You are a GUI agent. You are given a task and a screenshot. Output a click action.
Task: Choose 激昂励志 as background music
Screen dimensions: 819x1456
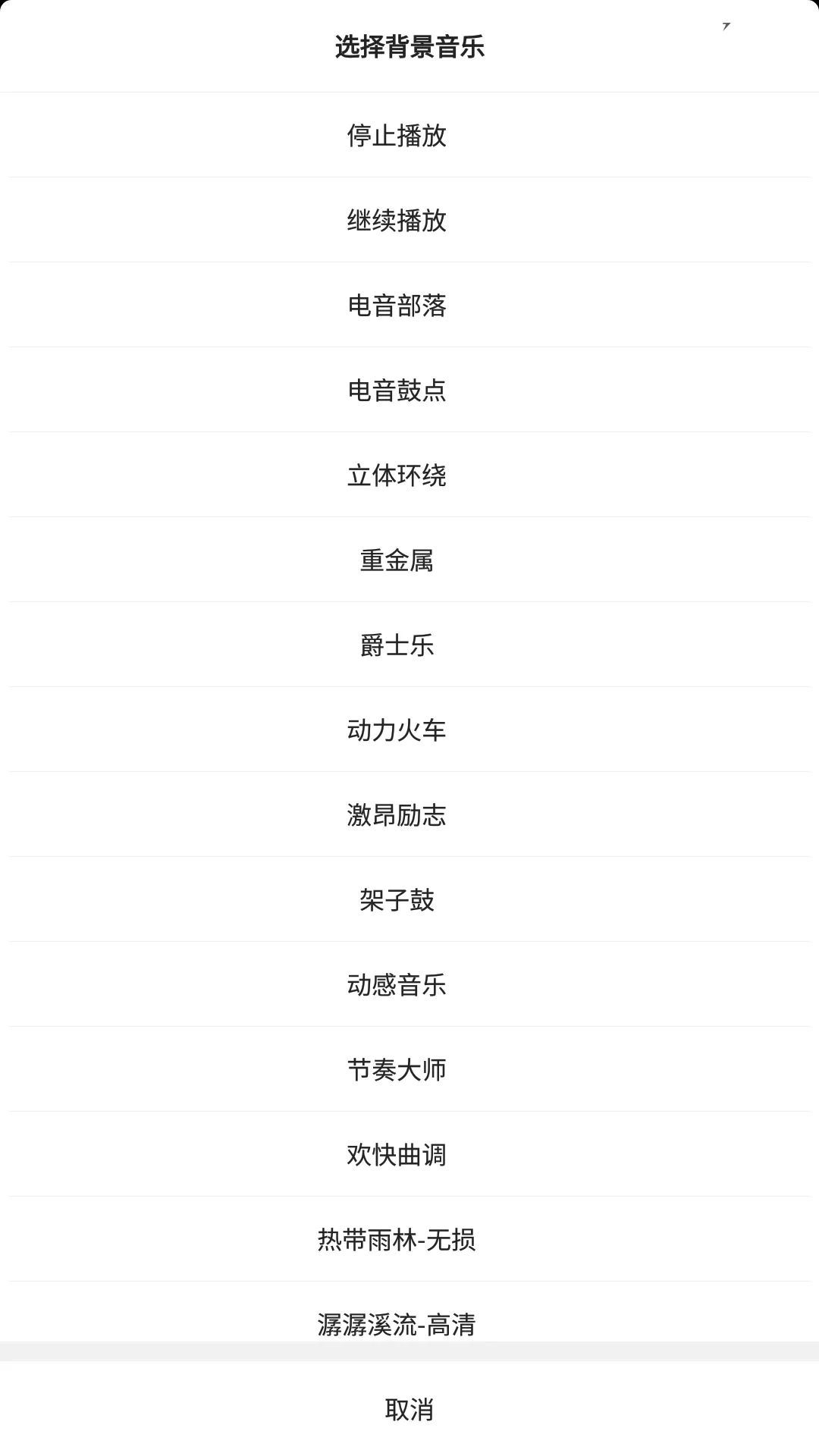click(x=397, y=815)
